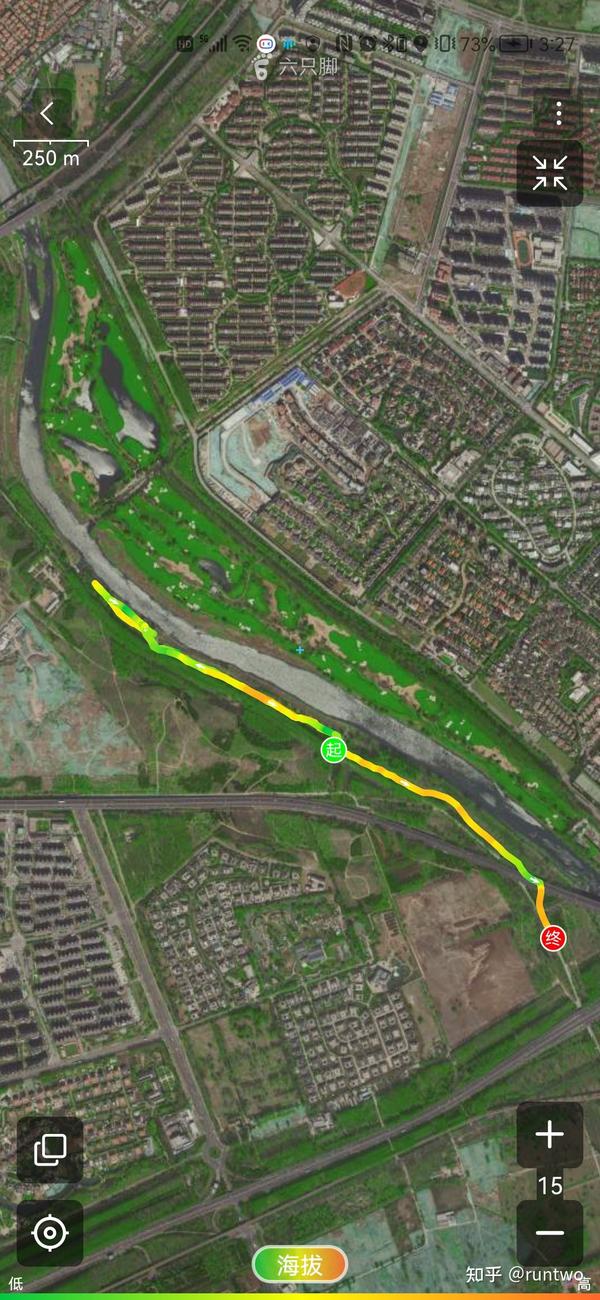Center map on my location

click(x=50, y=1233)
